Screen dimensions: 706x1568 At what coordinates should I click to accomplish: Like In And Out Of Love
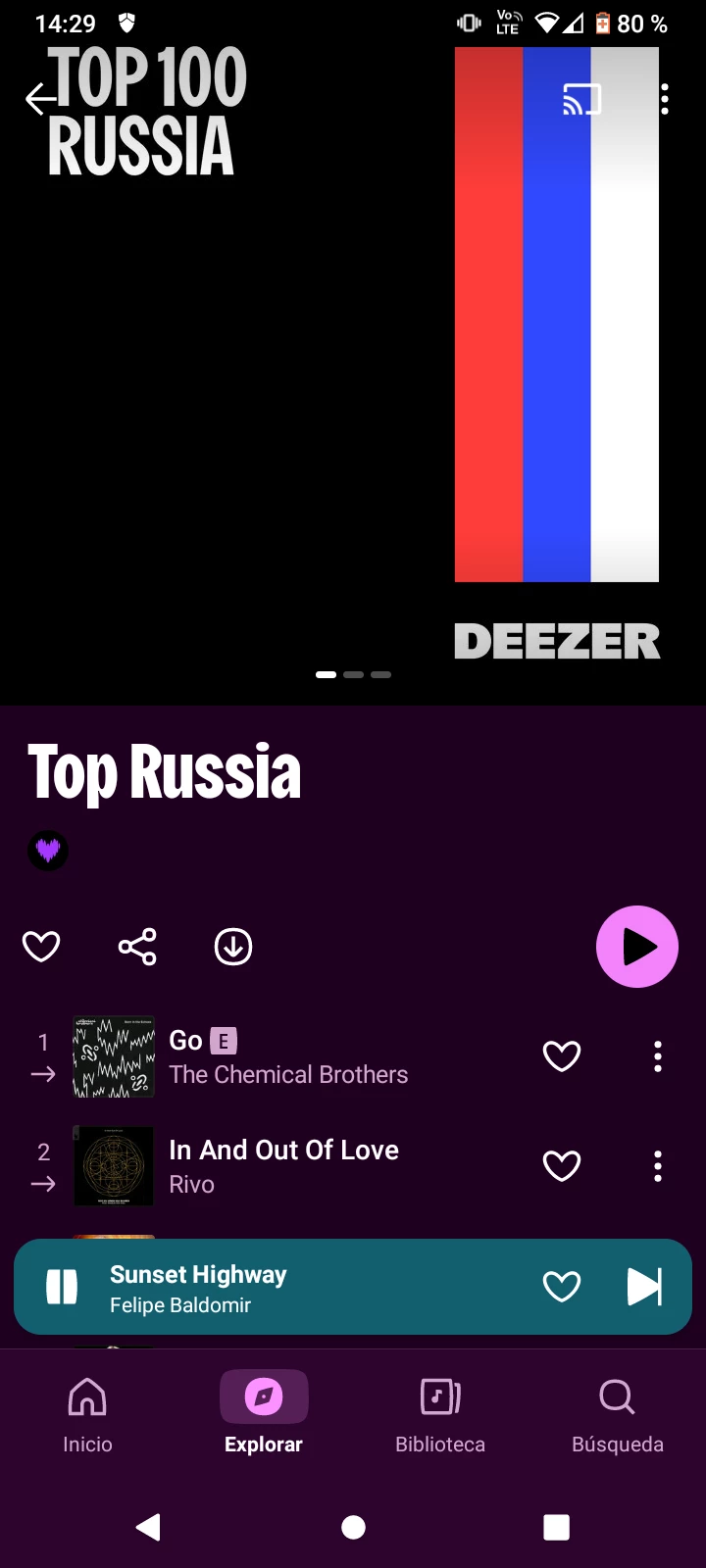562,1166
